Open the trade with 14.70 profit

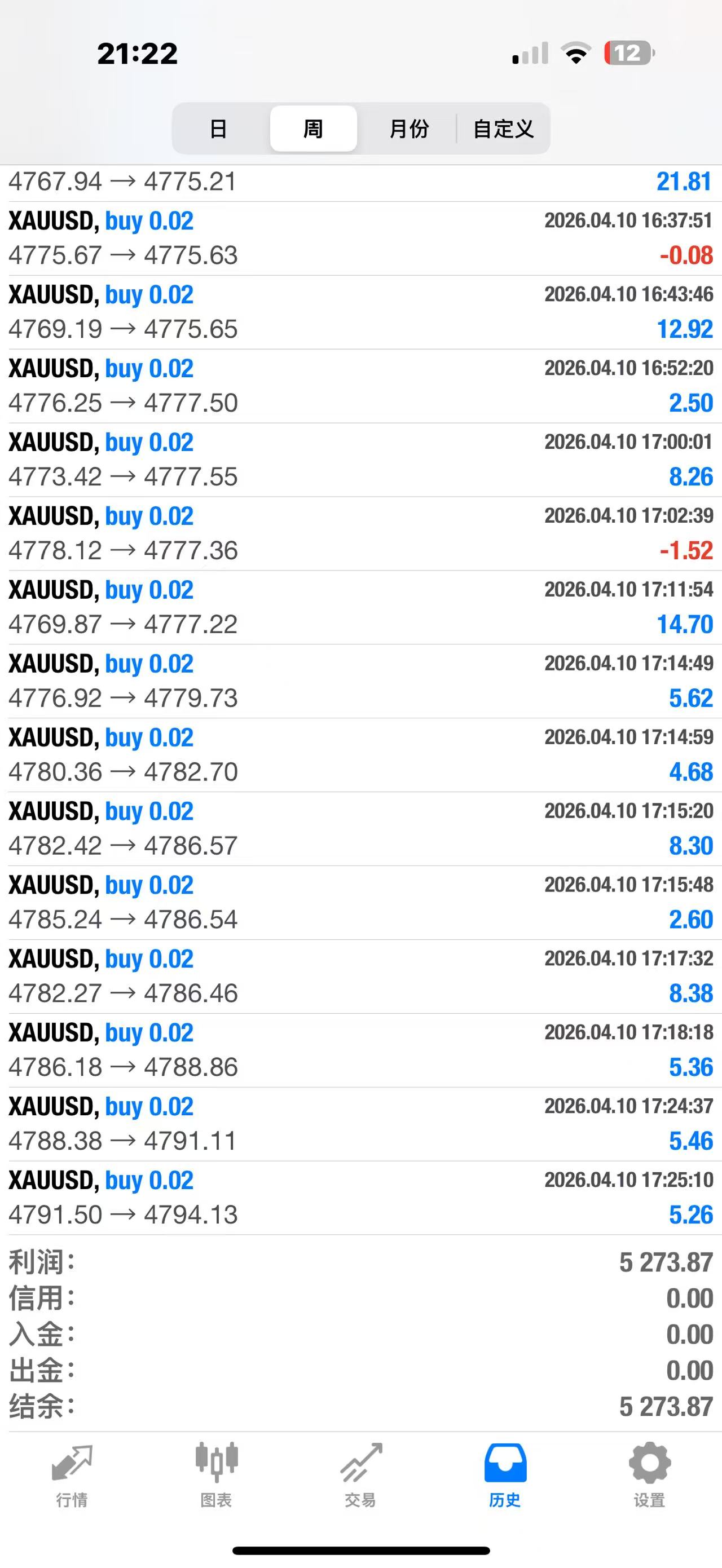[x=360, y=607]
